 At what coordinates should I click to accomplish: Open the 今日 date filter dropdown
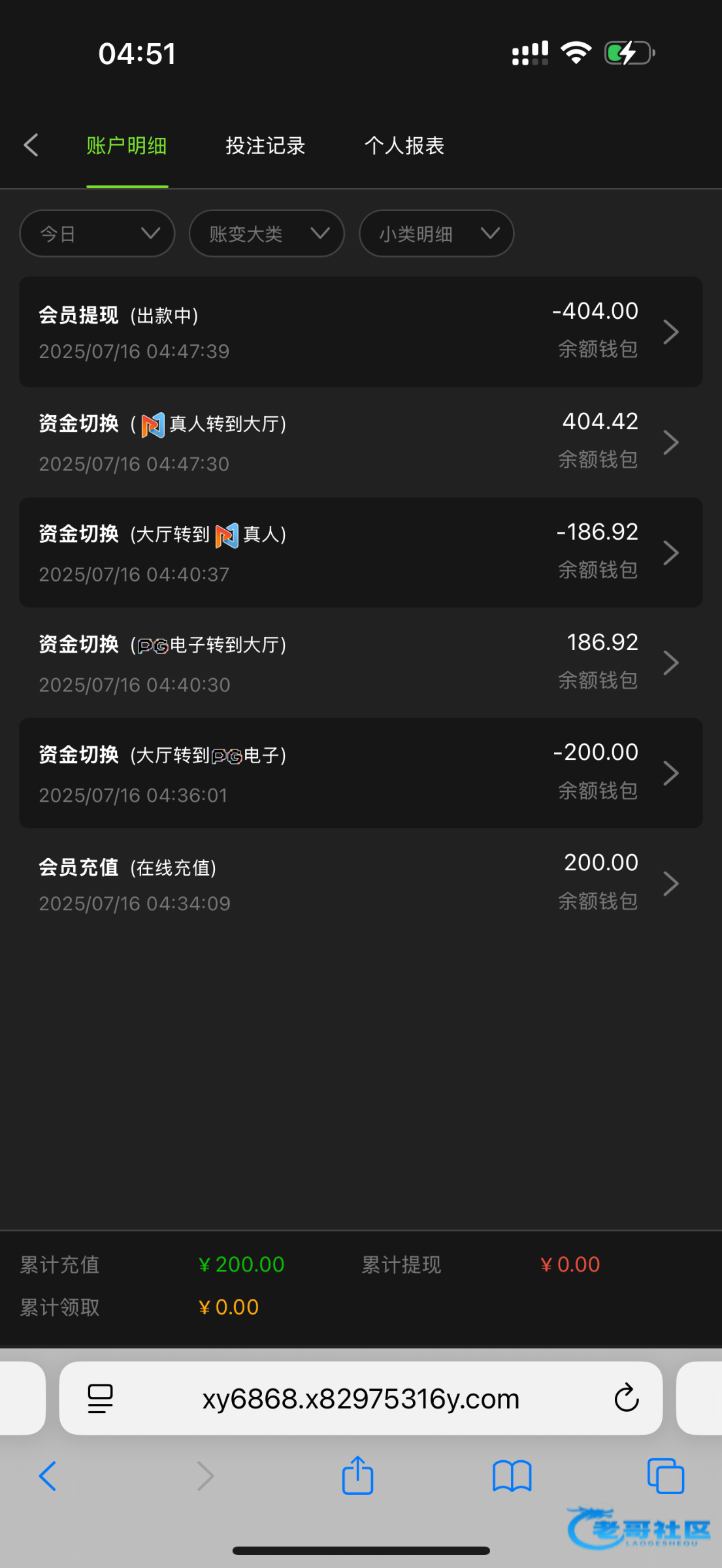pyautogui.click(x=97, y=233)
